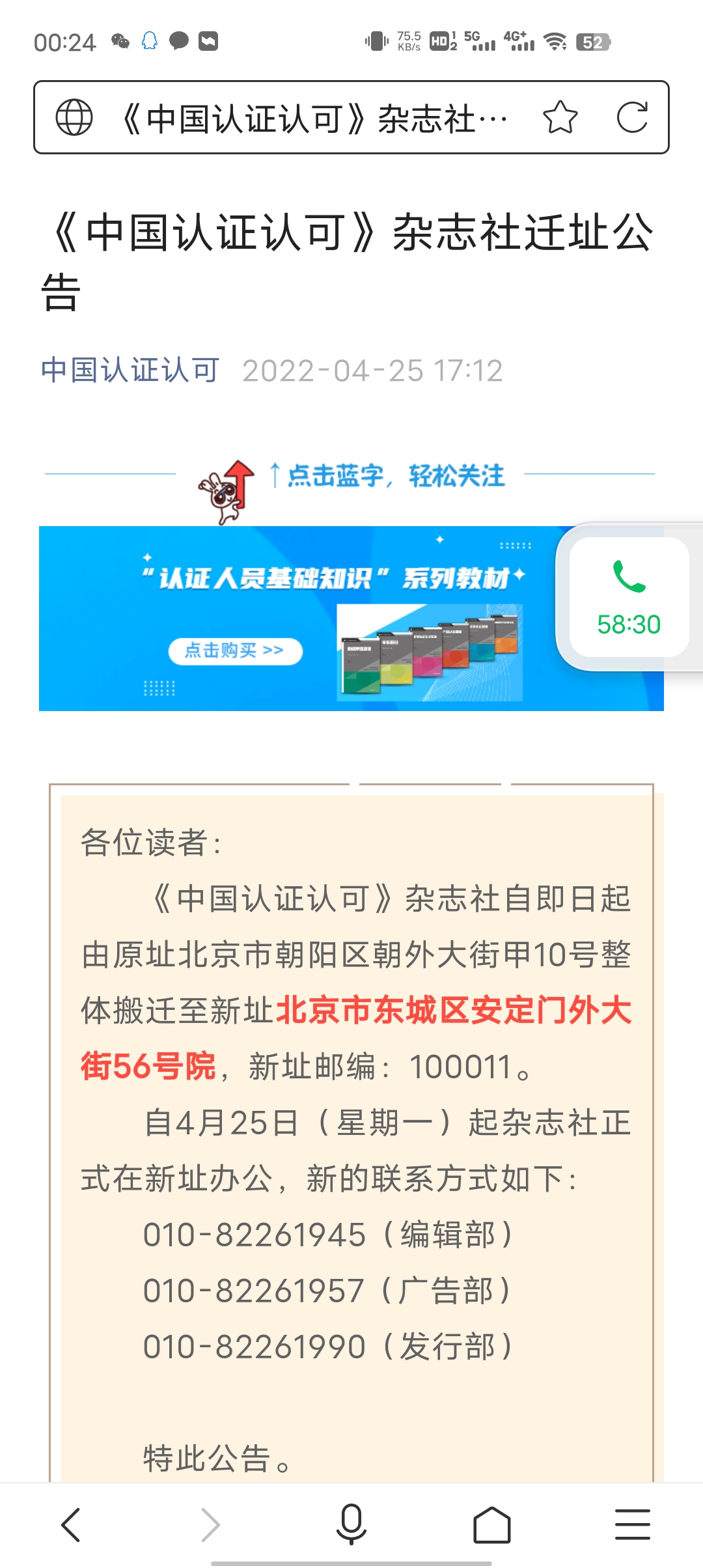Return to the ongoing call showing 58:30
The image size is (703, 1568).
[629, 597]
